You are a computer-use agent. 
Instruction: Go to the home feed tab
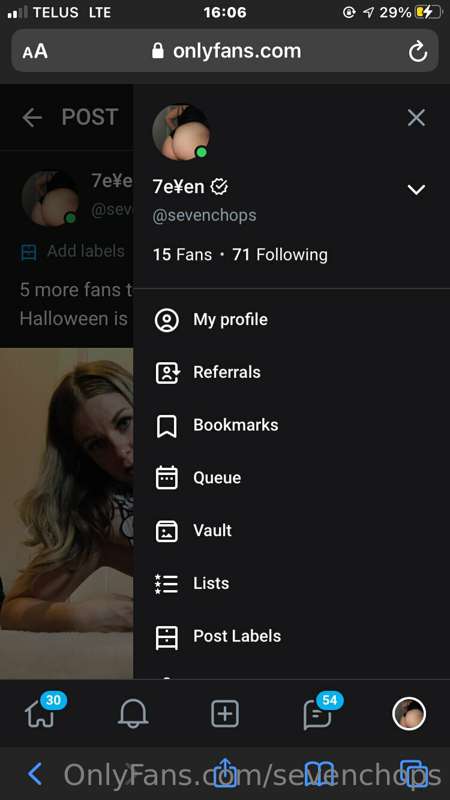(x=41, y=712)
